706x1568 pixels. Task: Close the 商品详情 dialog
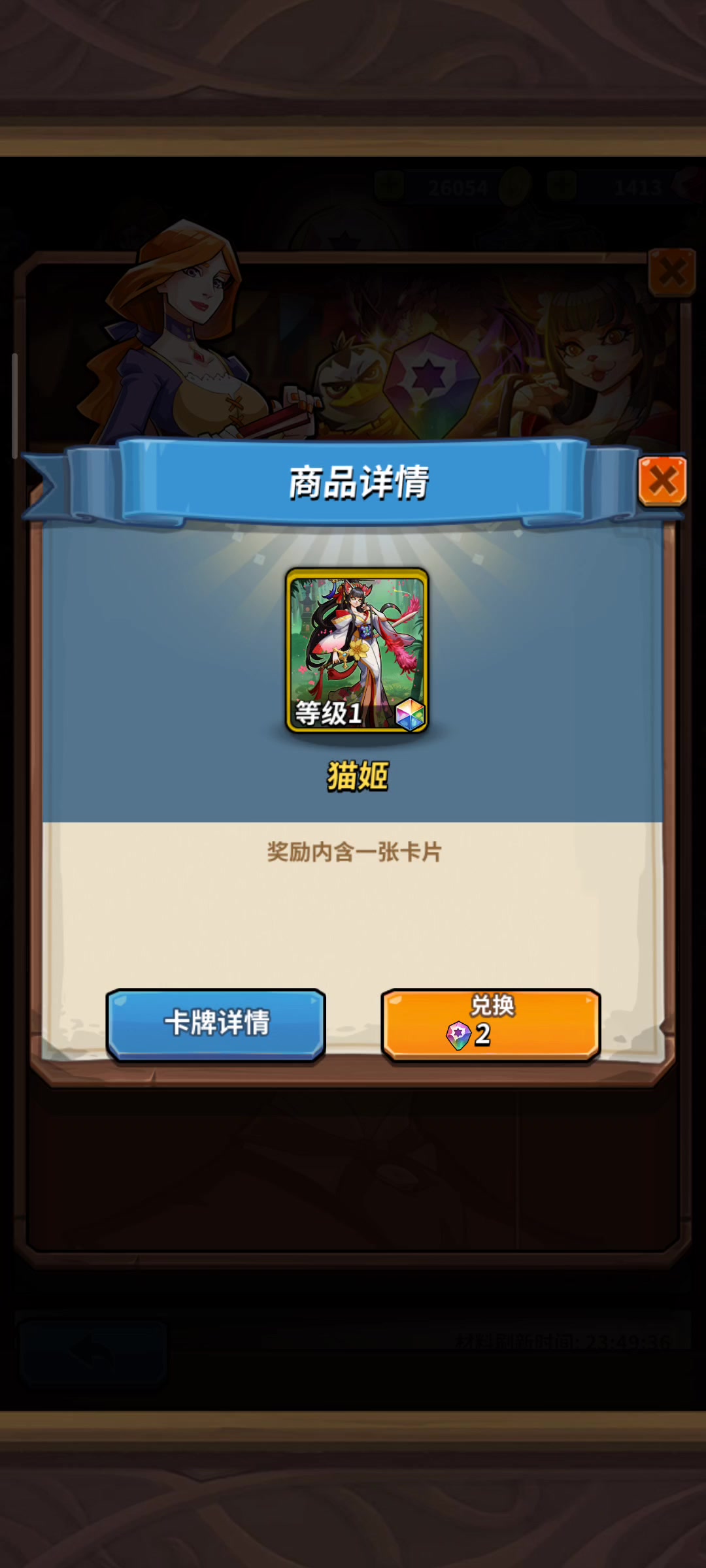[662, 482]
